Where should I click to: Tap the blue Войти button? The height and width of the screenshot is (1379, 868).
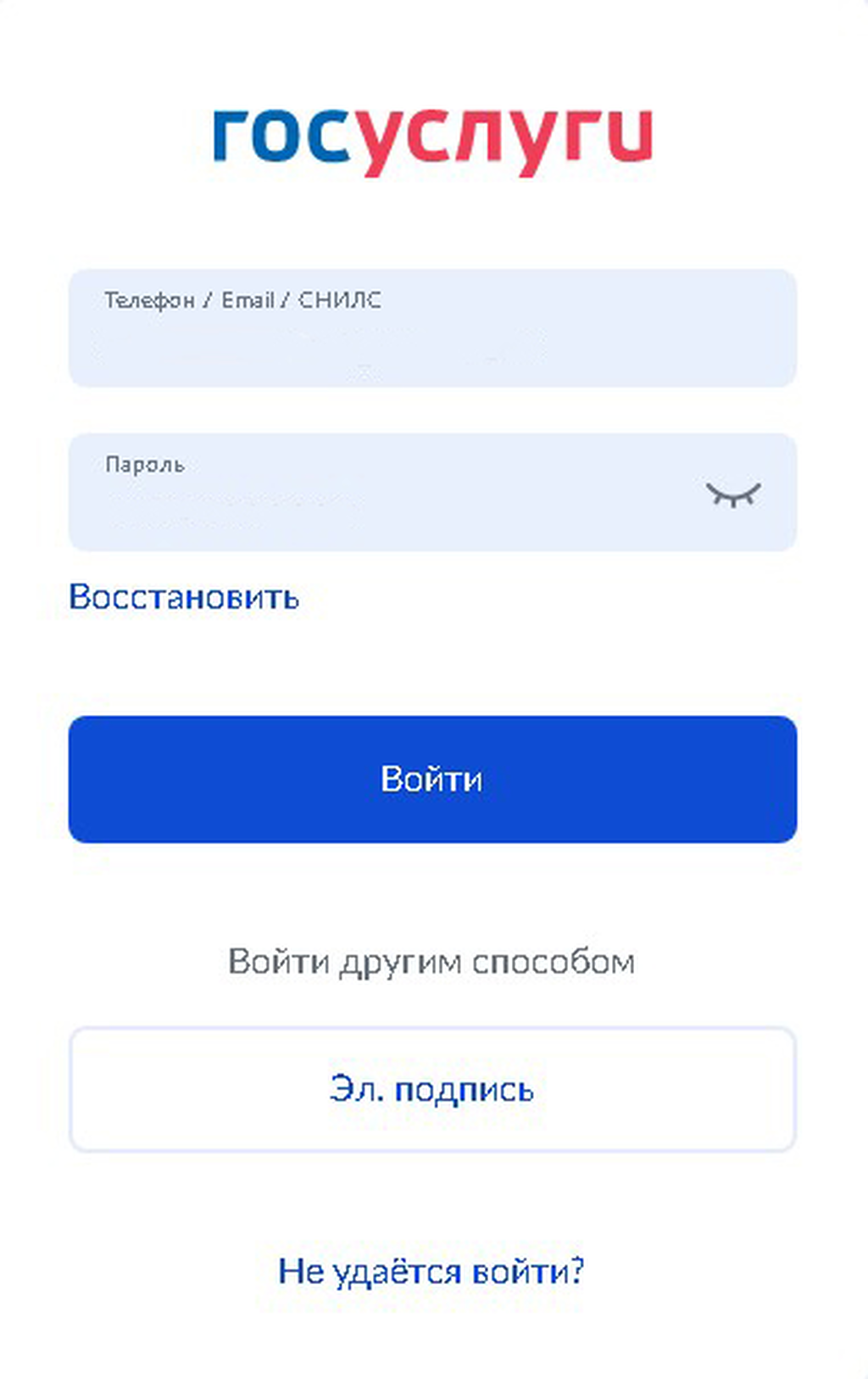coord(432,779)
